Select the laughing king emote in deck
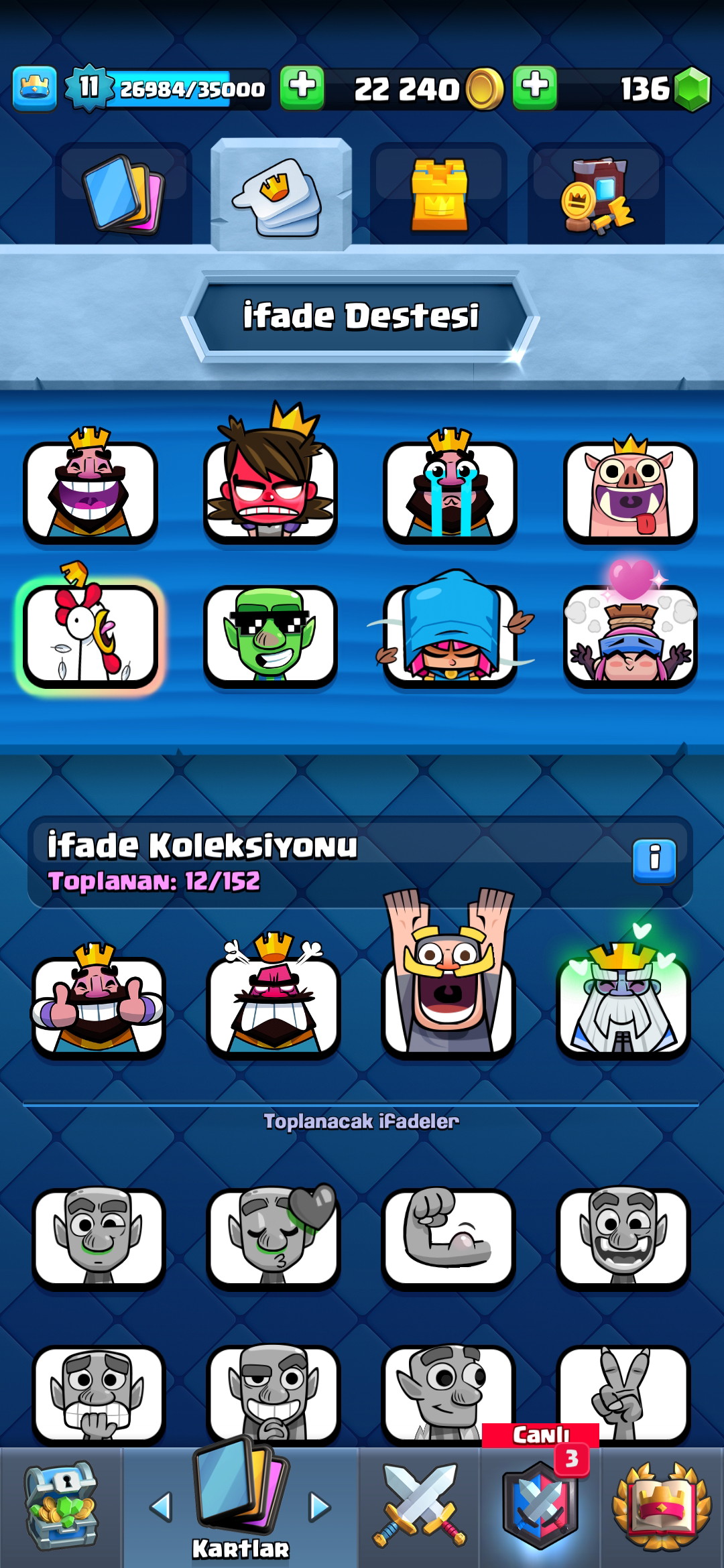 90,486
